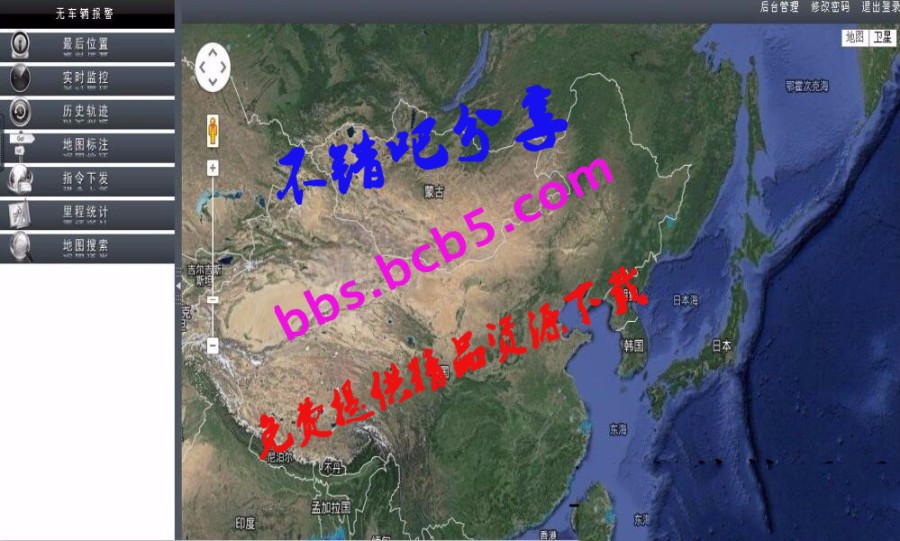The width and height of the screenshot is (900, 541).
Task: Zoom in with the plus button
Action: tap(212, 168)
